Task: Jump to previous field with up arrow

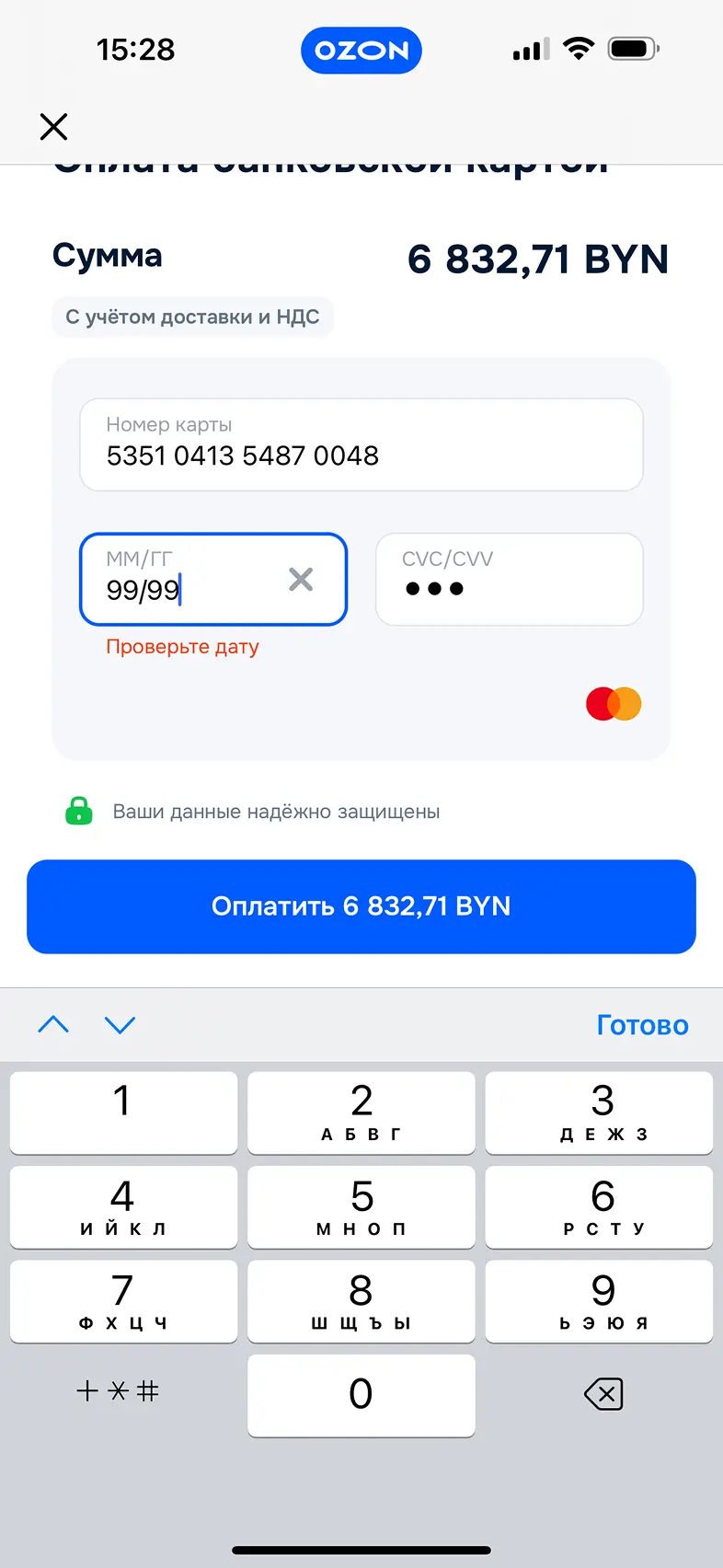Action: tap(53, 1024)
